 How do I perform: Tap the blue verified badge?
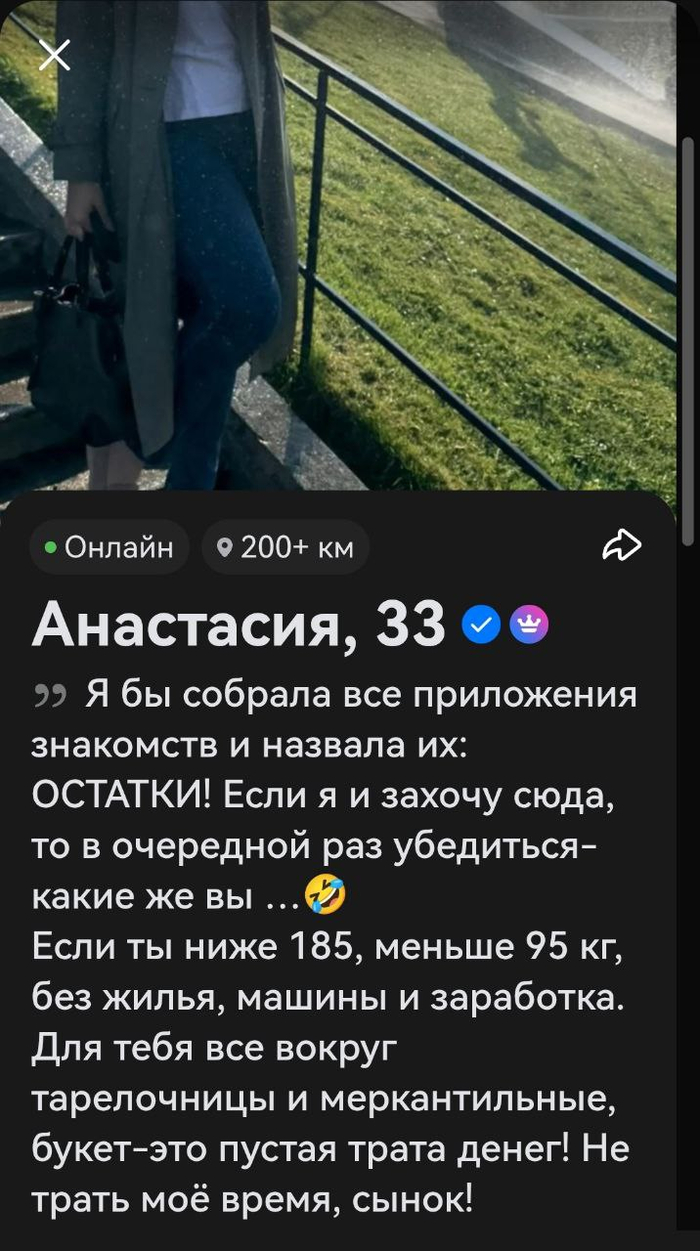[x=481, y=628]
